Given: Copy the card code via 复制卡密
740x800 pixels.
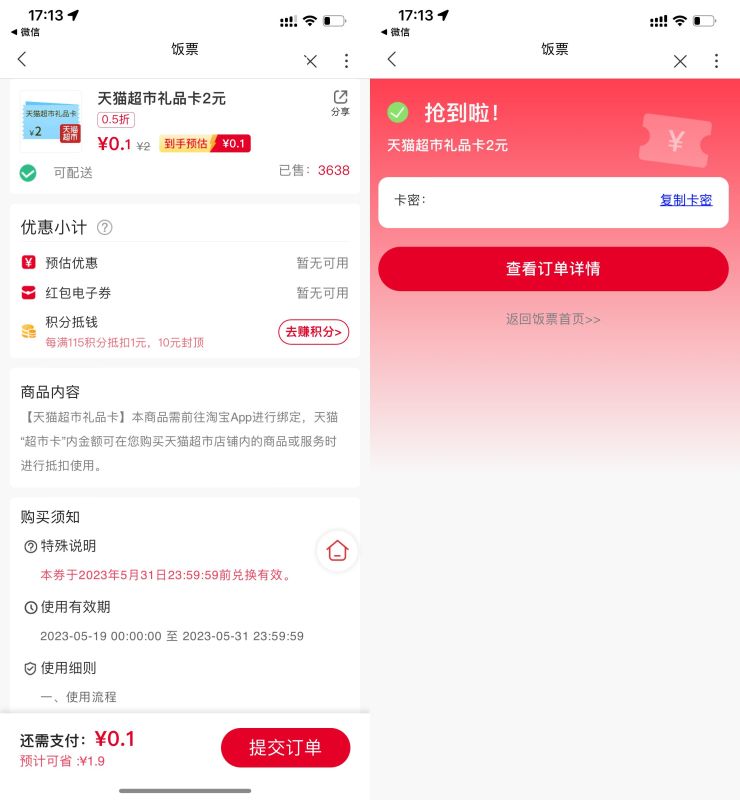Looking at the screenshot, I should (x=686, y=200).
